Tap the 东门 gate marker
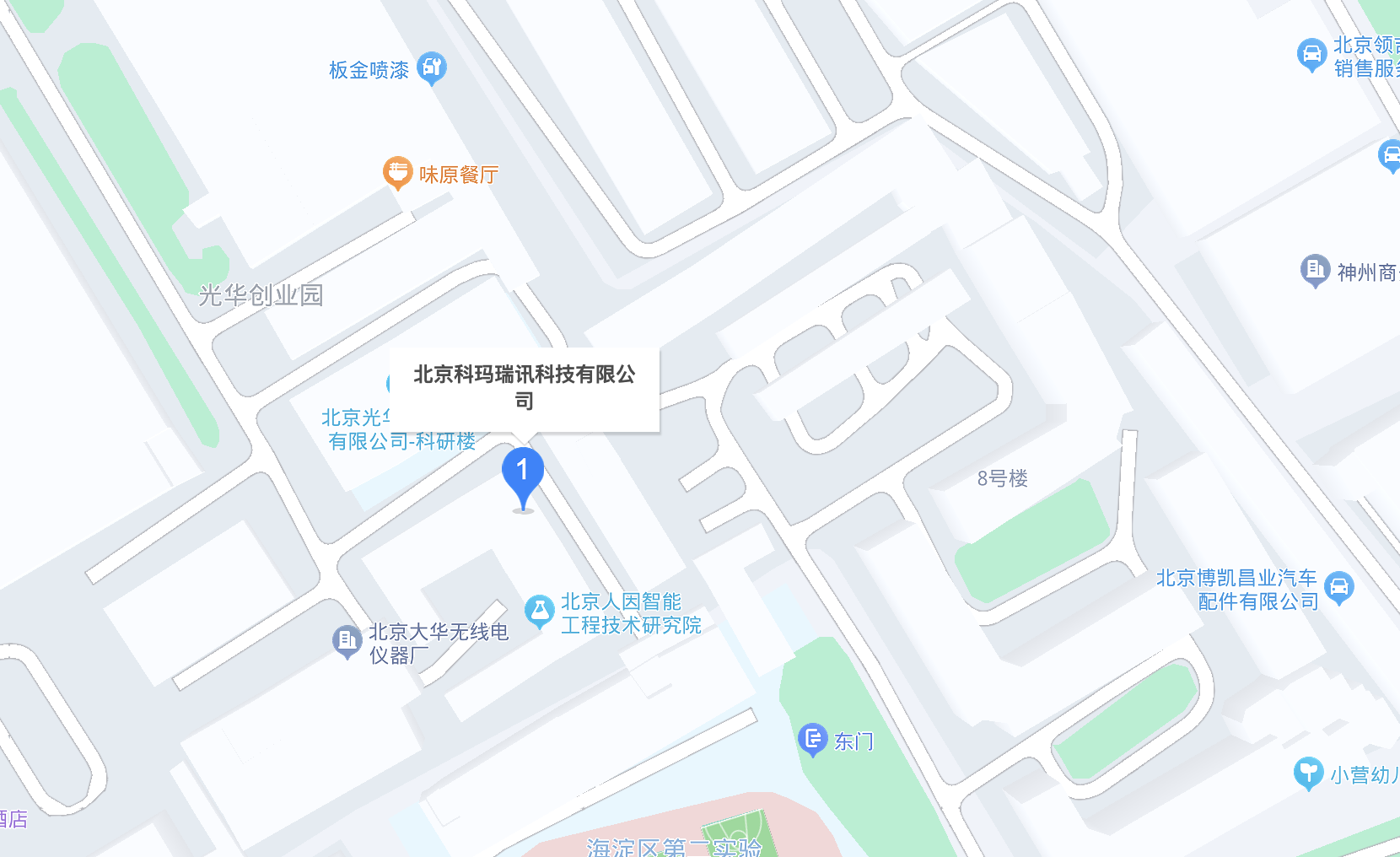This screenshot has width=1400, height=857. click(812, 740)
